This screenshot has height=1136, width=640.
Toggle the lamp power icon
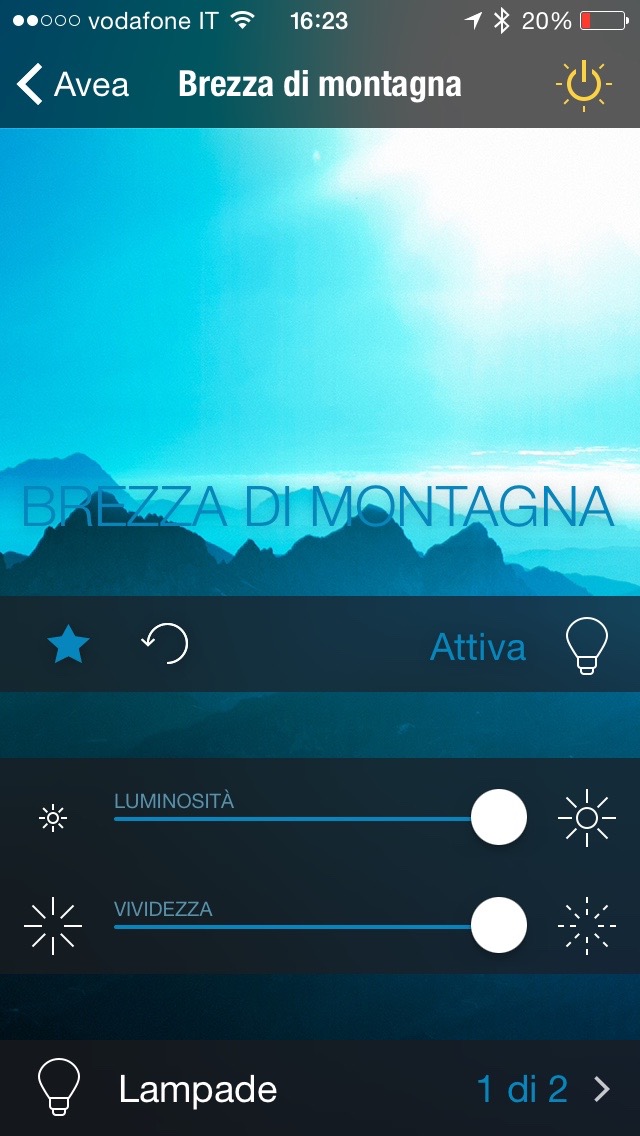[x=583, y=85]
